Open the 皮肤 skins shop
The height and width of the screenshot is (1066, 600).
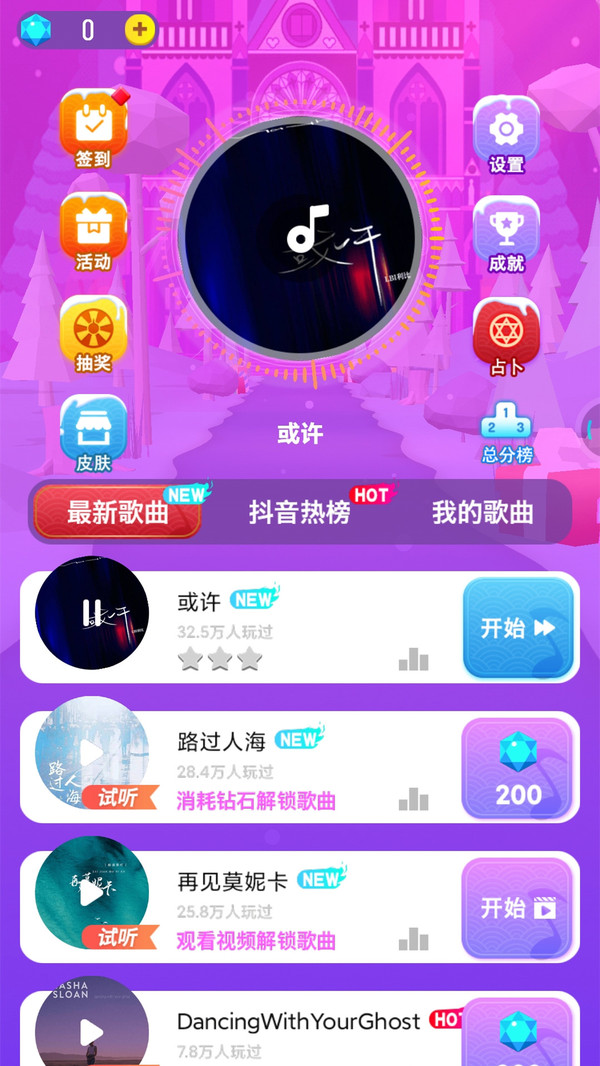93,433
